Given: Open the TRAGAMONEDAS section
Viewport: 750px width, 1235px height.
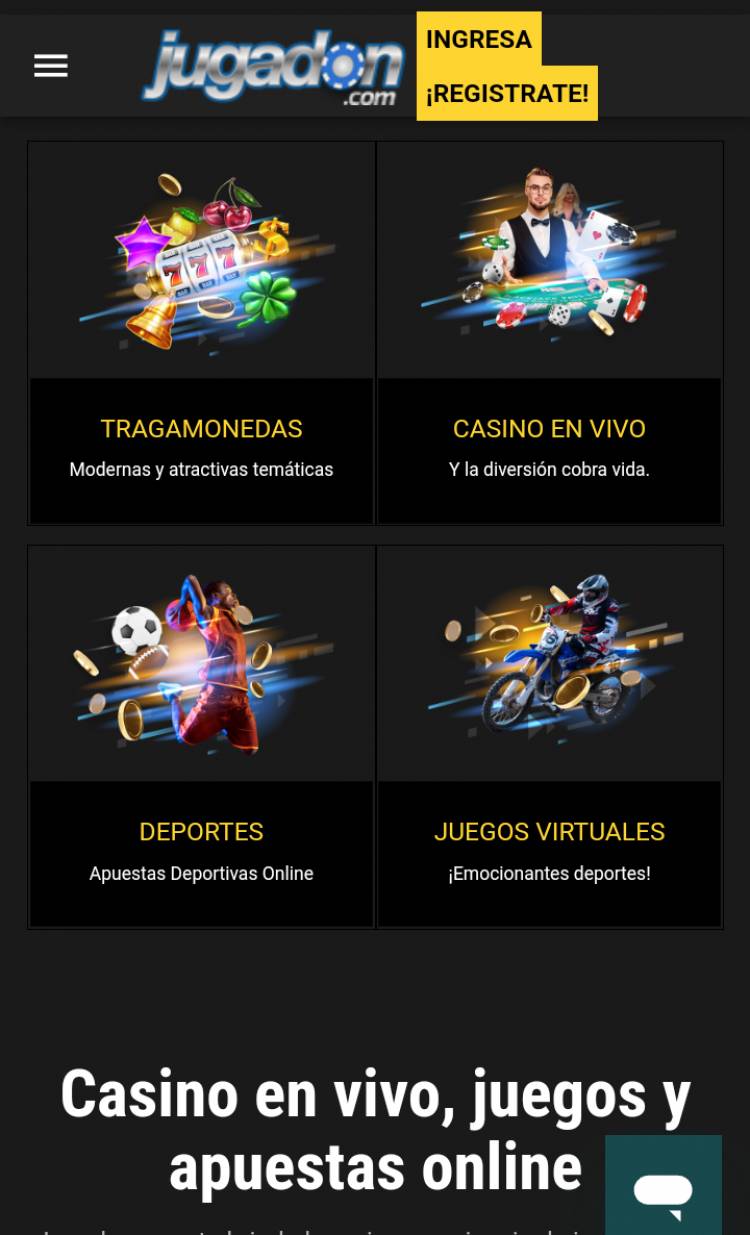Looking at the screenshot, I should point(201,428).
